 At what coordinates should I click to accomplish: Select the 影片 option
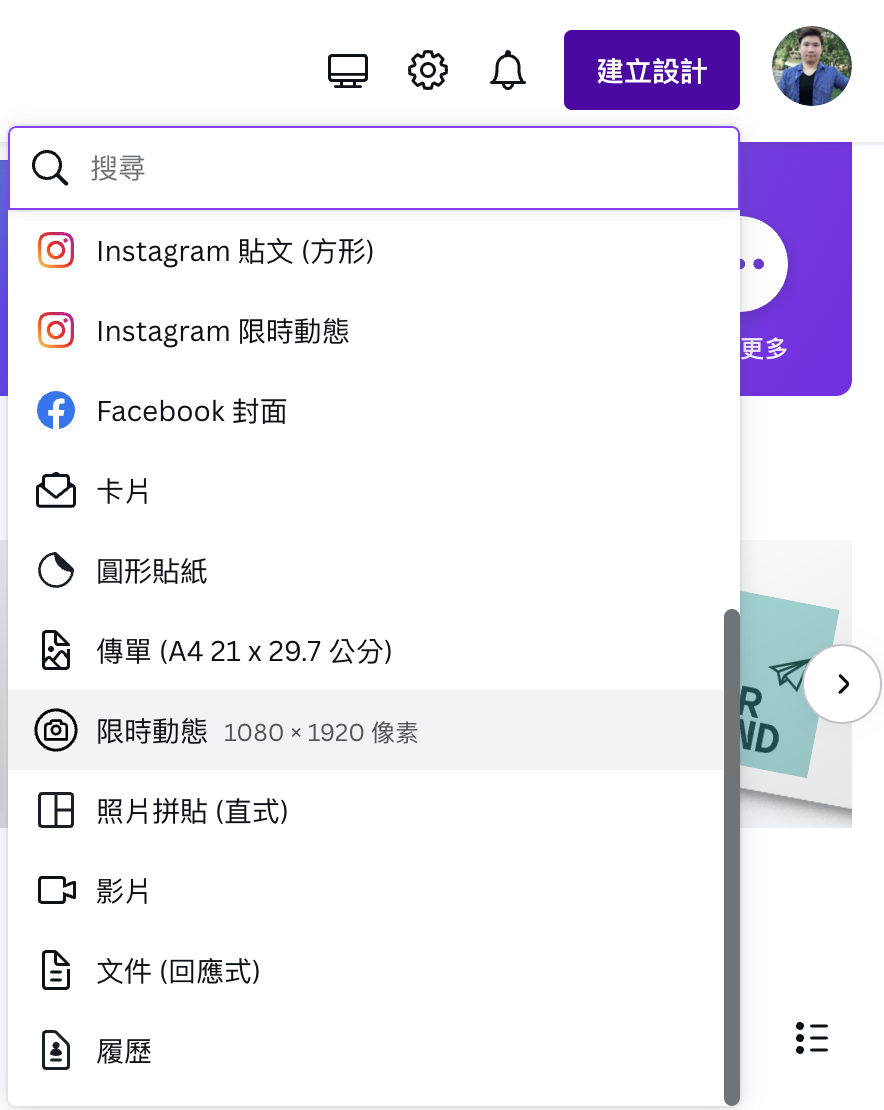pyautogui.click(x=124, y=891)
